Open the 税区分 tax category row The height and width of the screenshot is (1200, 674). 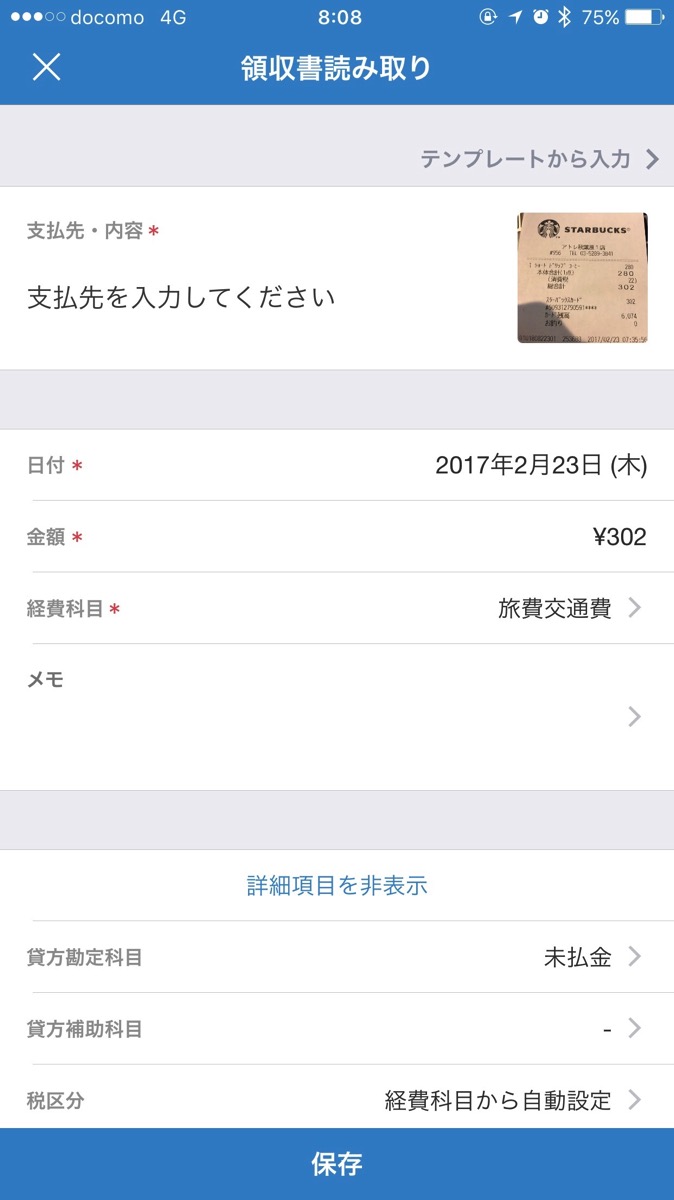pyautogui.click(x=500, y=1100)
